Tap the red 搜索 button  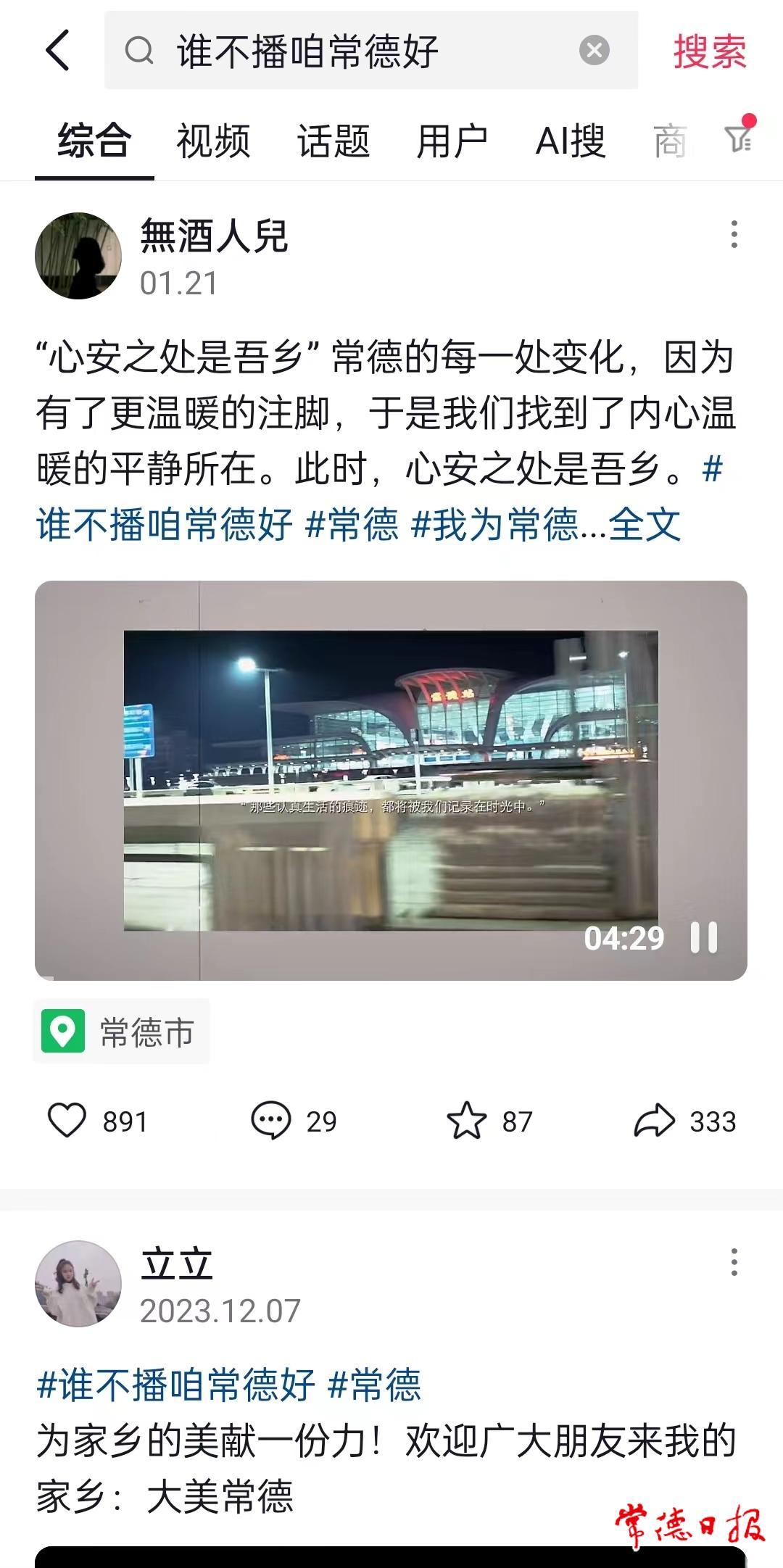tap(709, 51)
